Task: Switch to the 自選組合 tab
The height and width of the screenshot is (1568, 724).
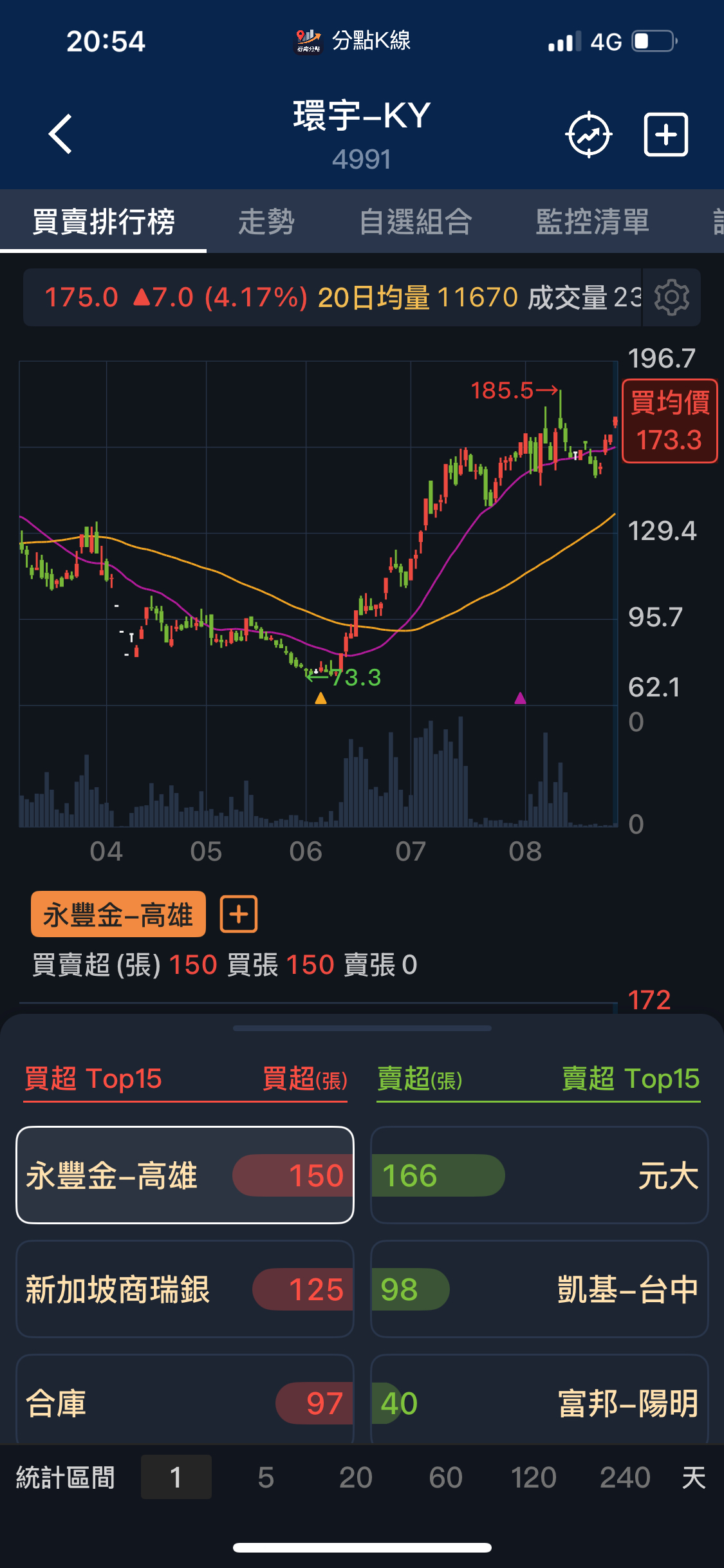Action: pos(416,222)
